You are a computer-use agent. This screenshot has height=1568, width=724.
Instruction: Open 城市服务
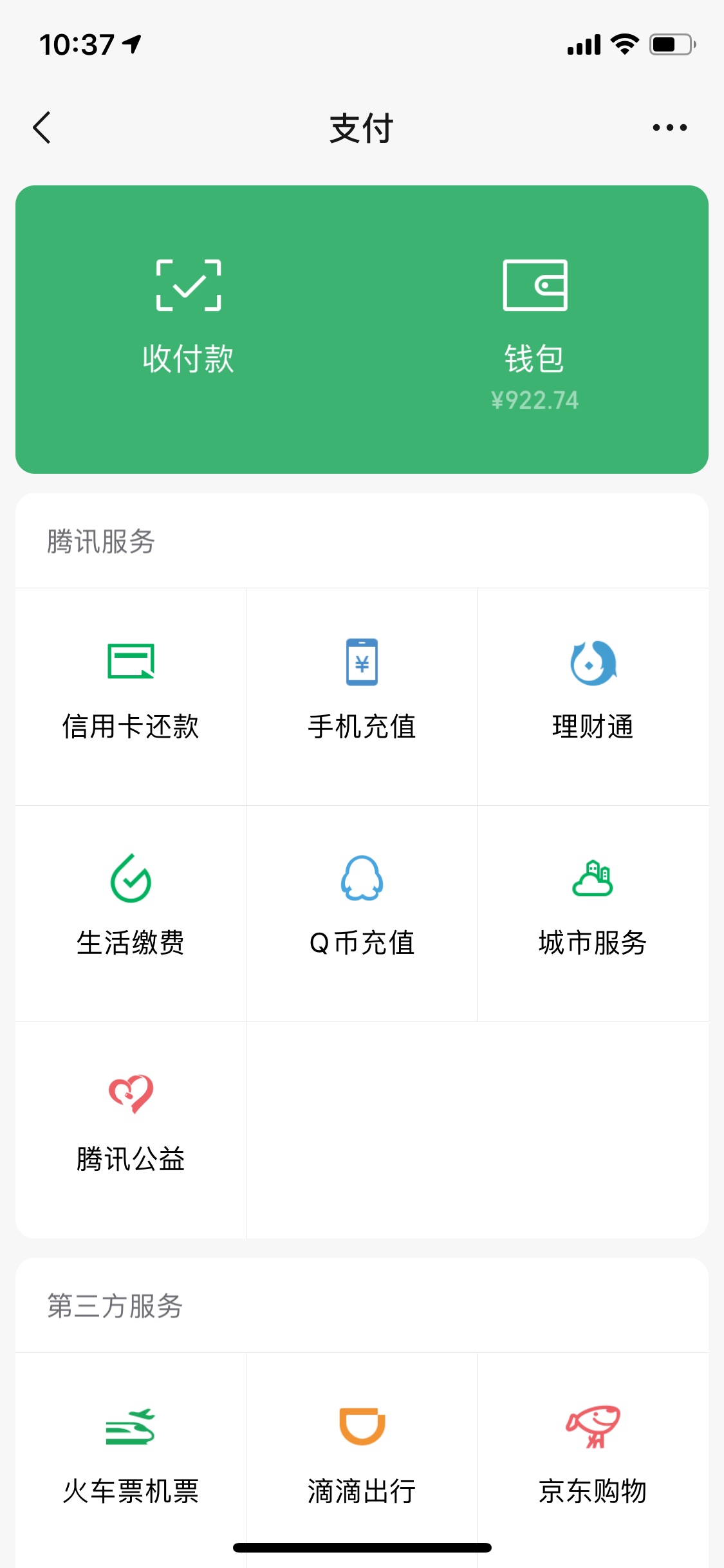pos(593,913)
